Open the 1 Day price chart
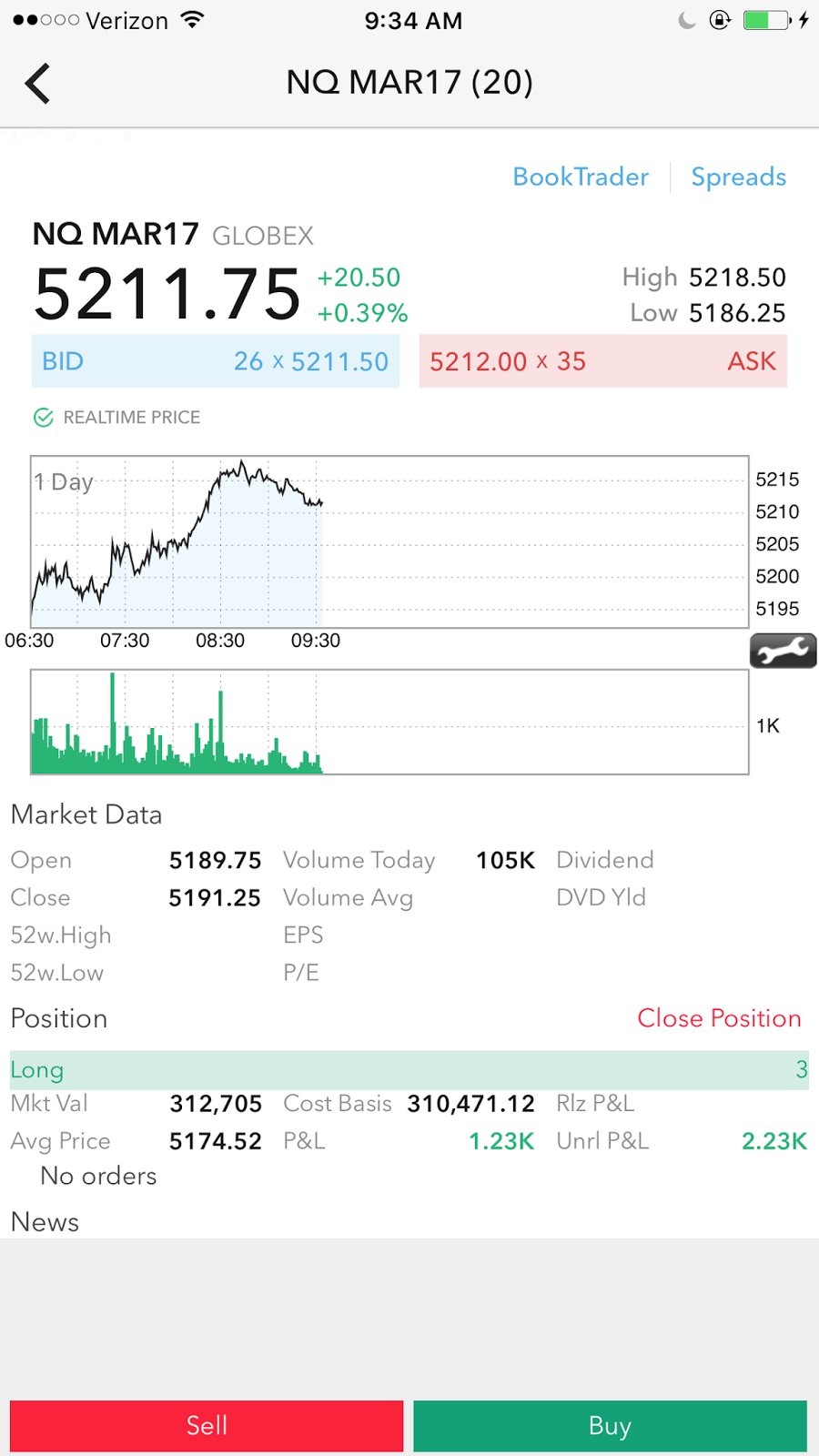This screenshot has width=819, height=1456. 389,541
